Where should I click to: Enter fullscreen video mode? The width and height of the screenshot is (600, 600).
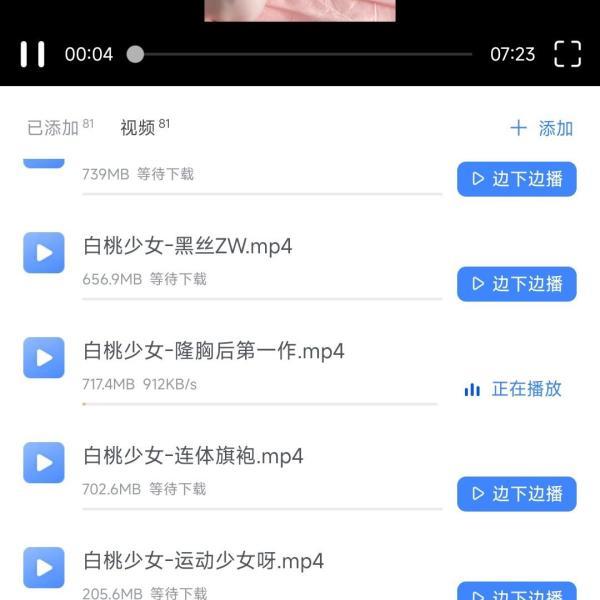[x=567, y=54]
